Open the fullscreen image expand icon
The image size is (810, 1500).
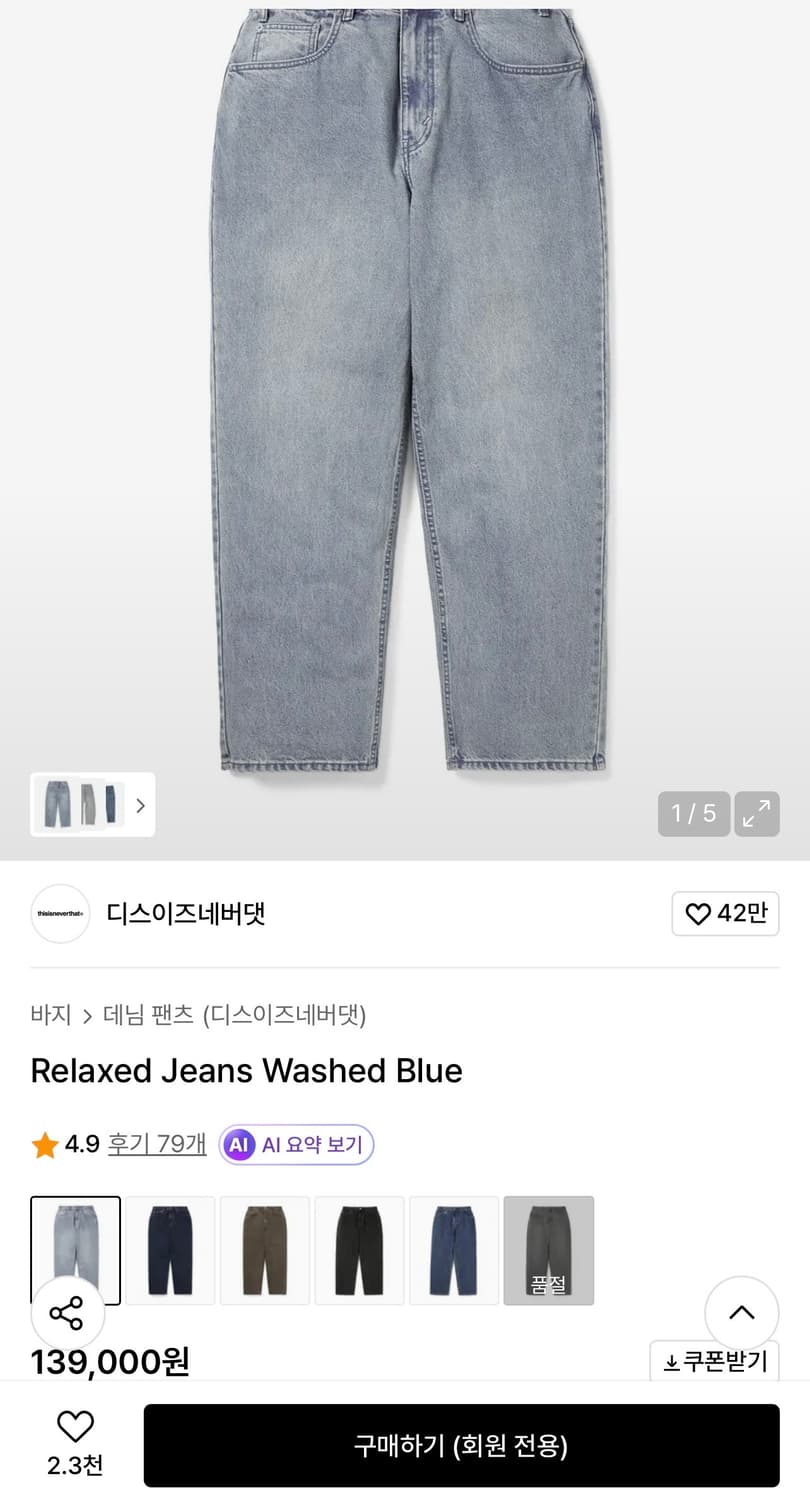(757, 814)
